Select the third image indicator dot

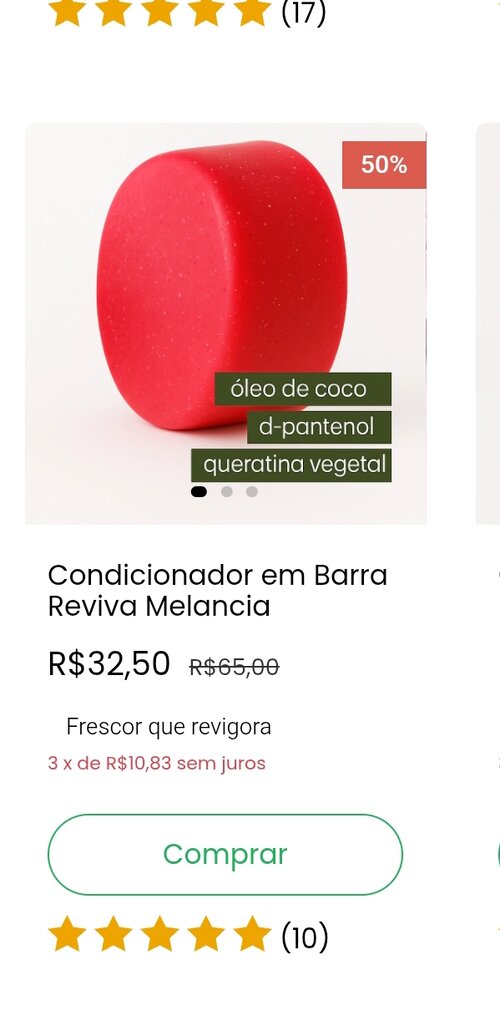click(x=252, y=492)
